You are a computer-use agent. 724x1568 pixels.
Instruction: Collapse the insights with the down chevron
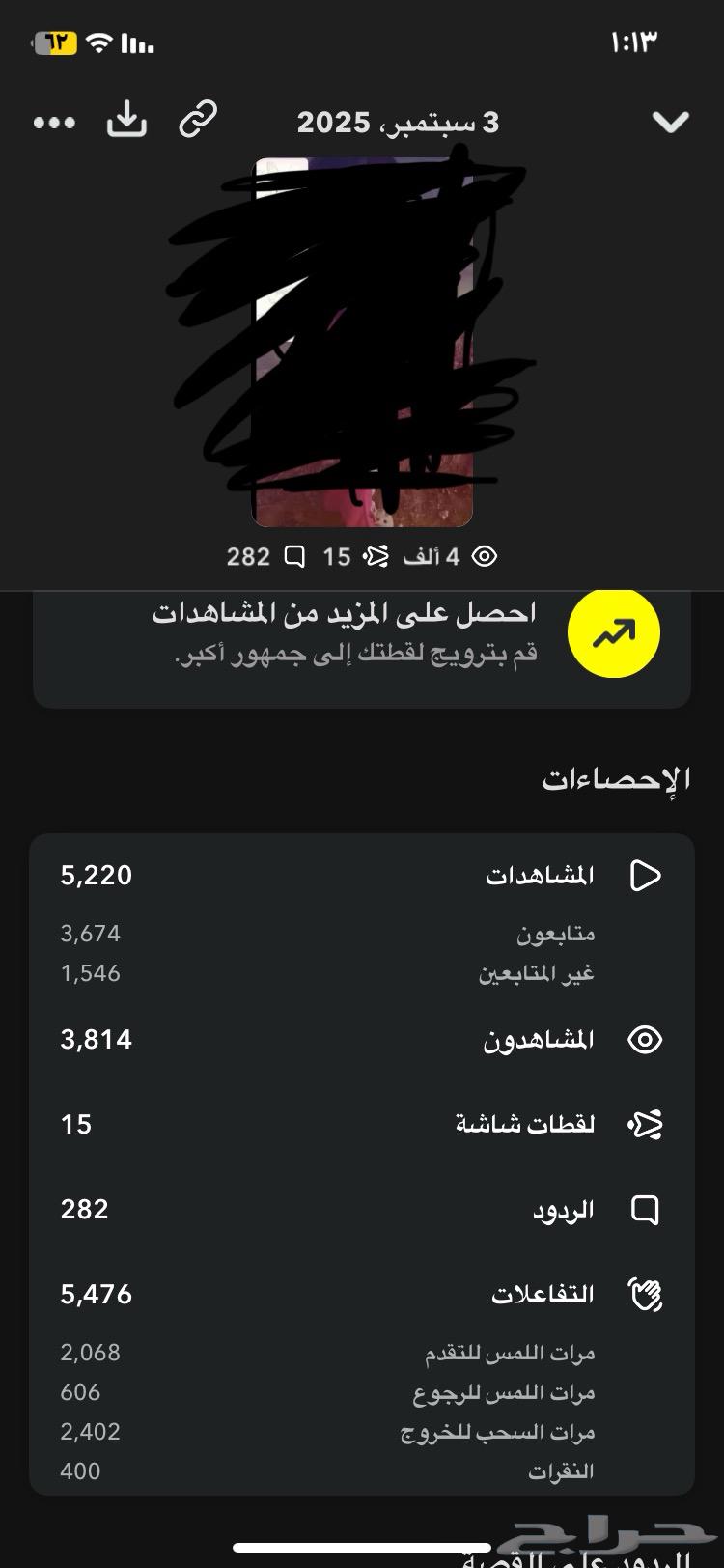[670, 123]
